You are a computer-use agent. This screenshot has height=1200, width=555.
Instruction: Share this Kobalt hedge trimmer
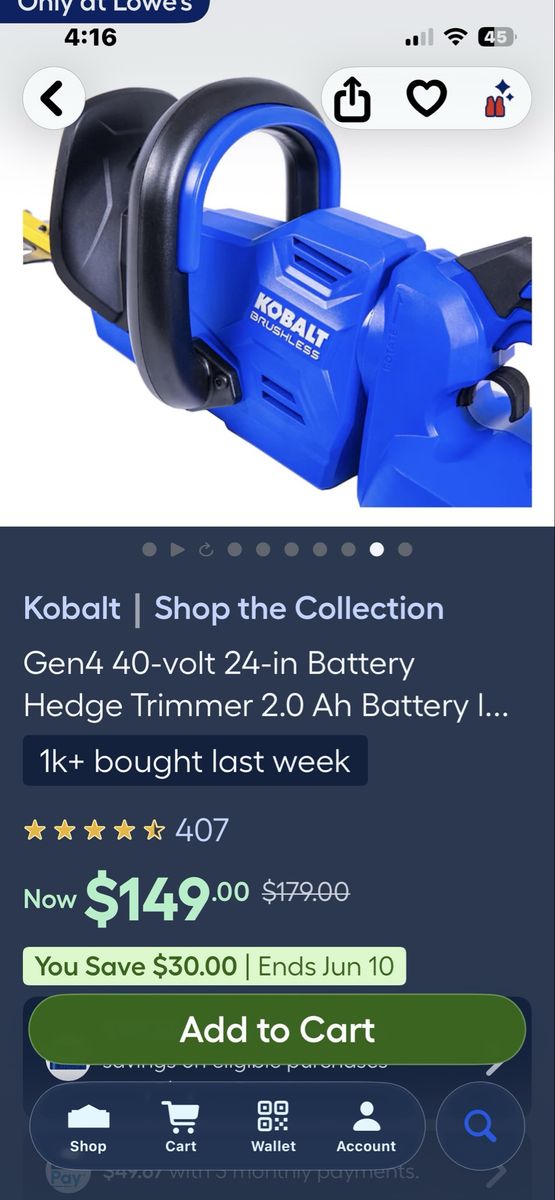coord(352,99)
